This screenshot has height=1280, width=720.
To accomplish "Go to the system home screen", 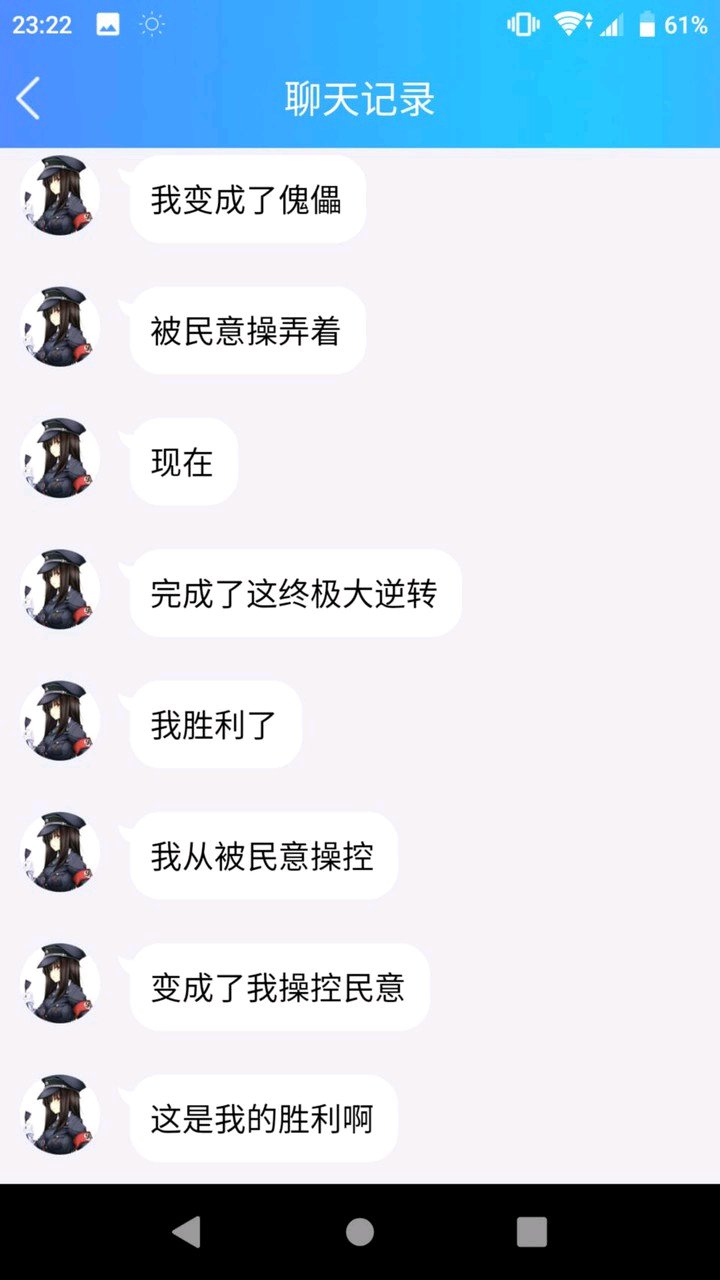I will point(360,1232).
